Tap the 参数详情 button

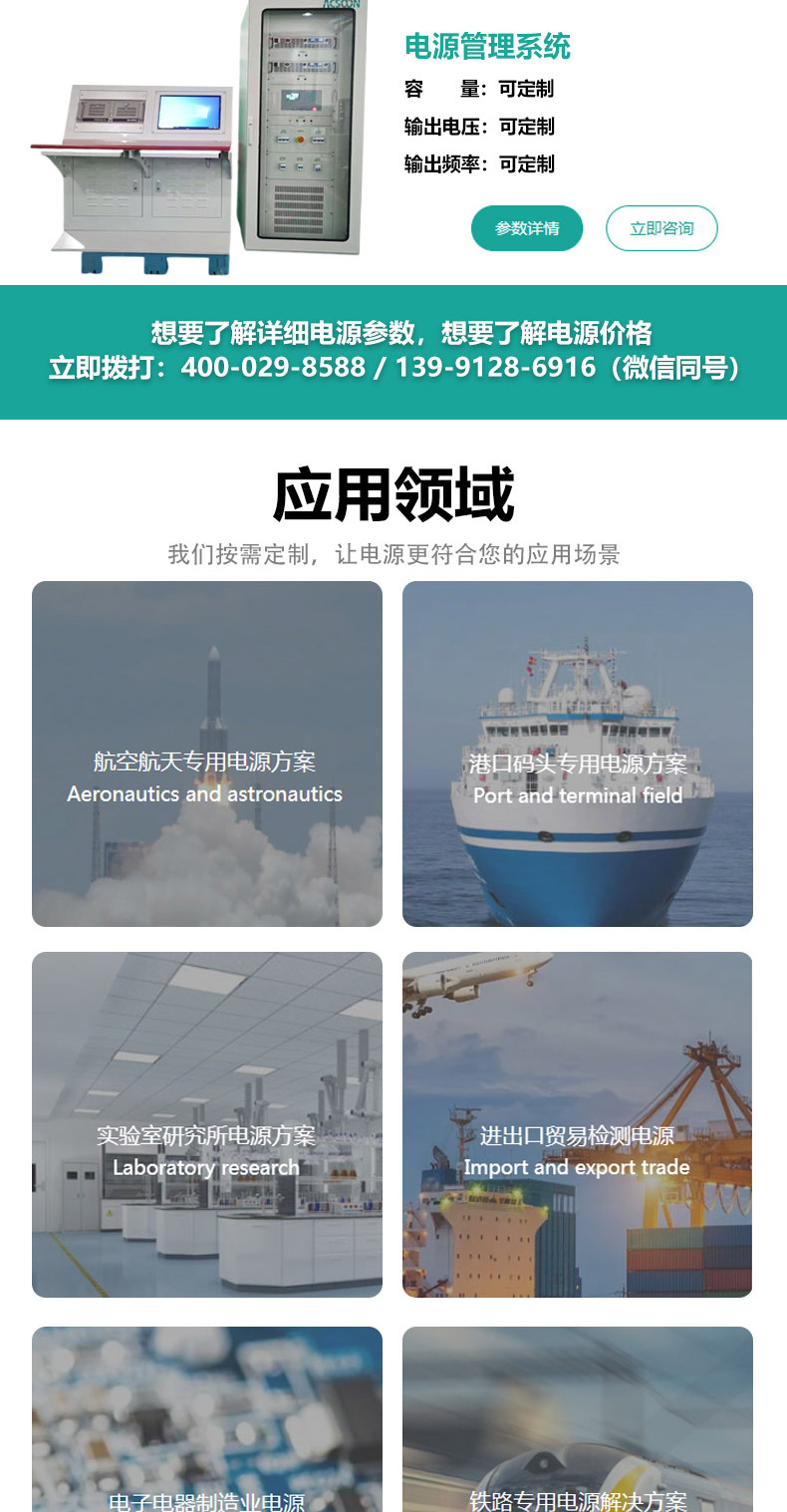point(527,228)
